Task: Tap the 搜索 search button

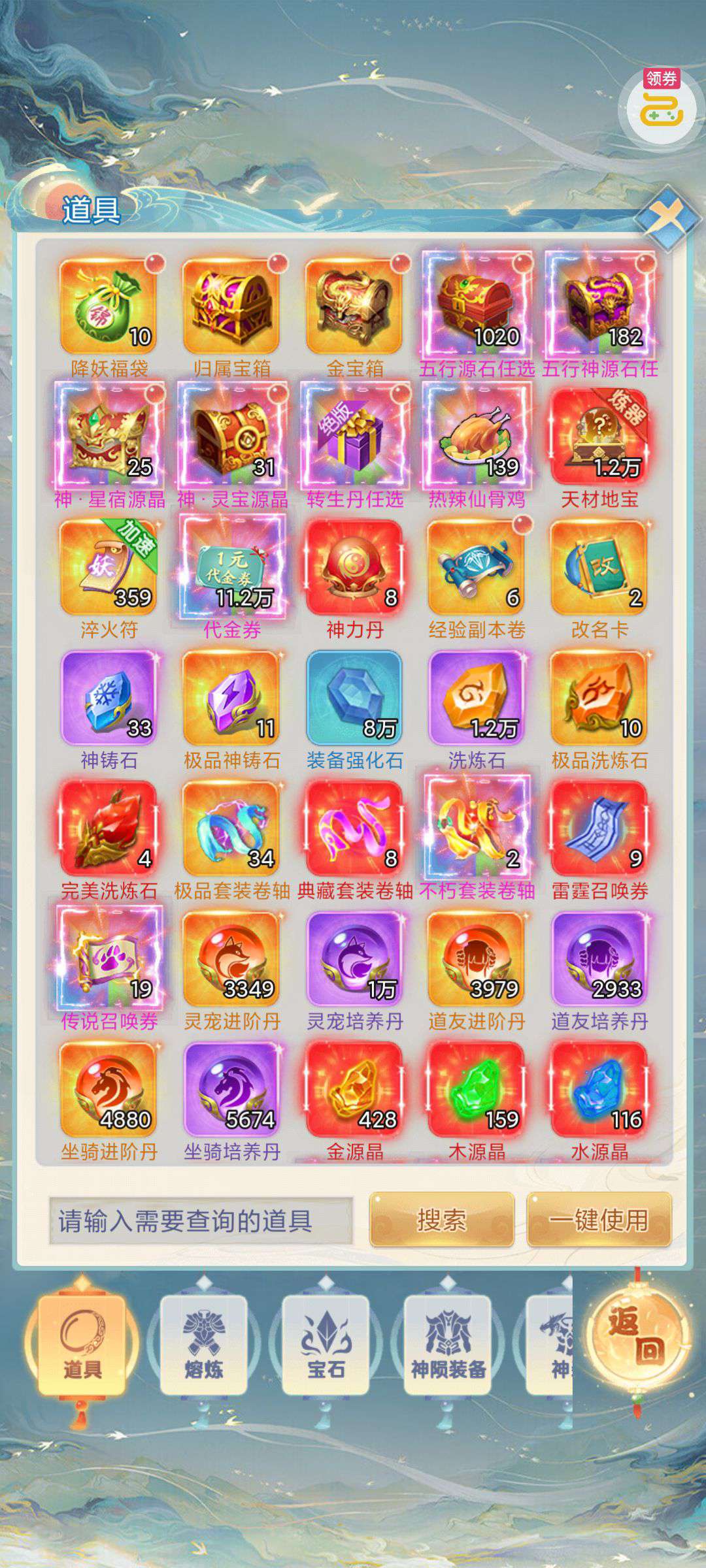Action: pyautogui.click(x=442, y=1219)
